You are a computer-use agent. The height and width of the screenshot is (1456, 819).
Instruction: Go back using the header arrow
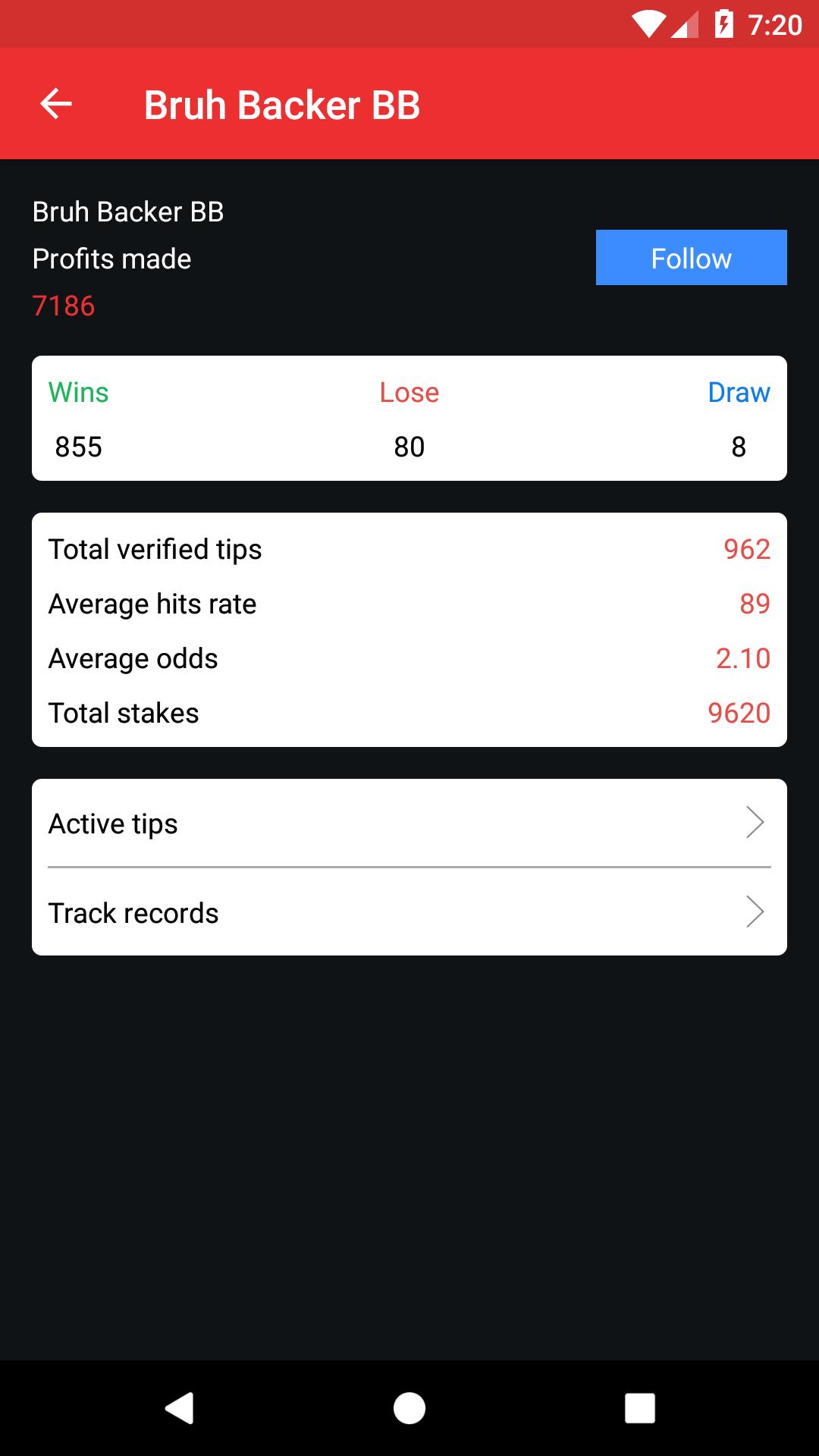tap(56, 104)
